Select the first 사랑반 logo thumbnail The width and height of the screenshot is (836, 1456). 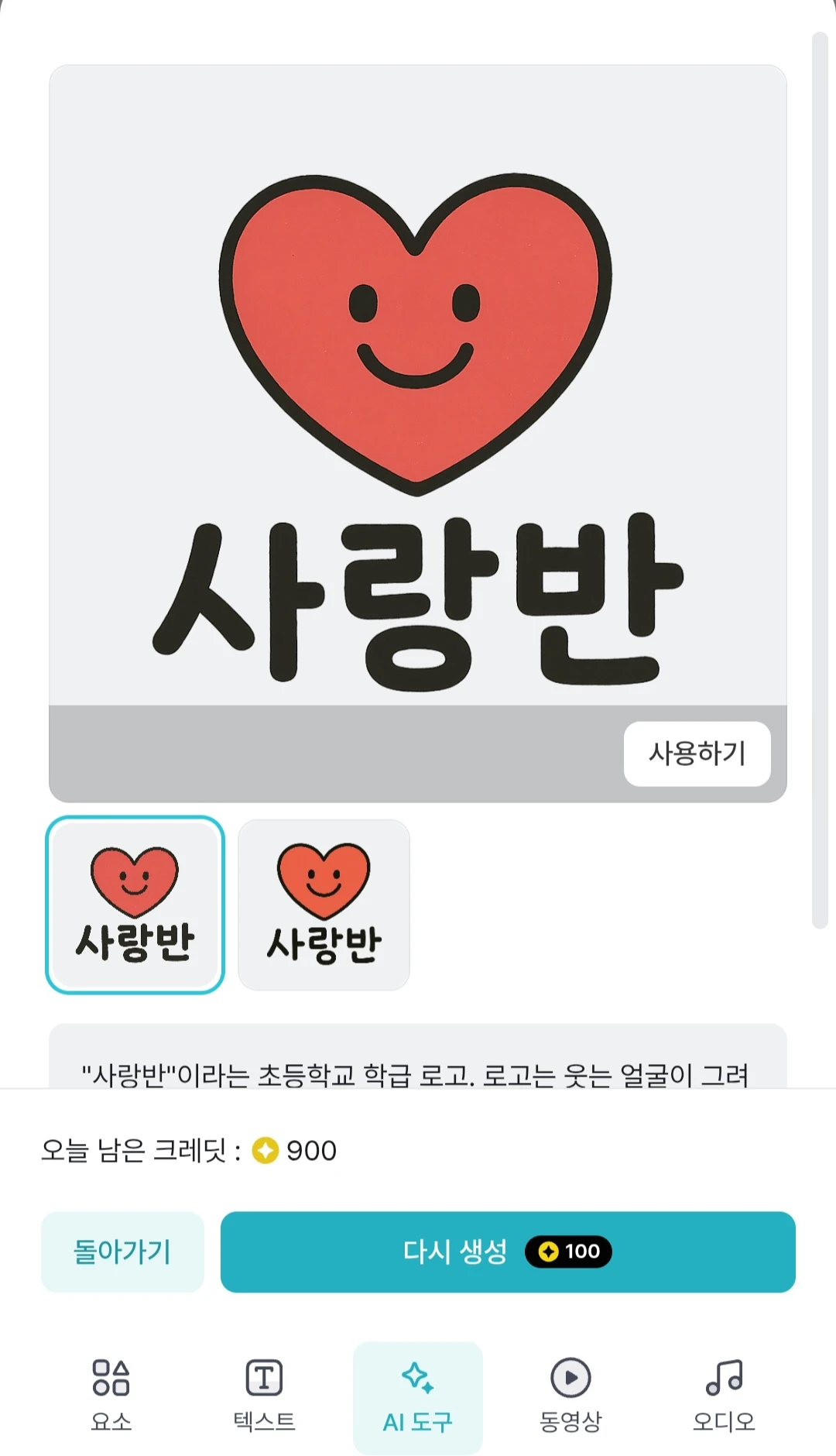tap(135, 905)
